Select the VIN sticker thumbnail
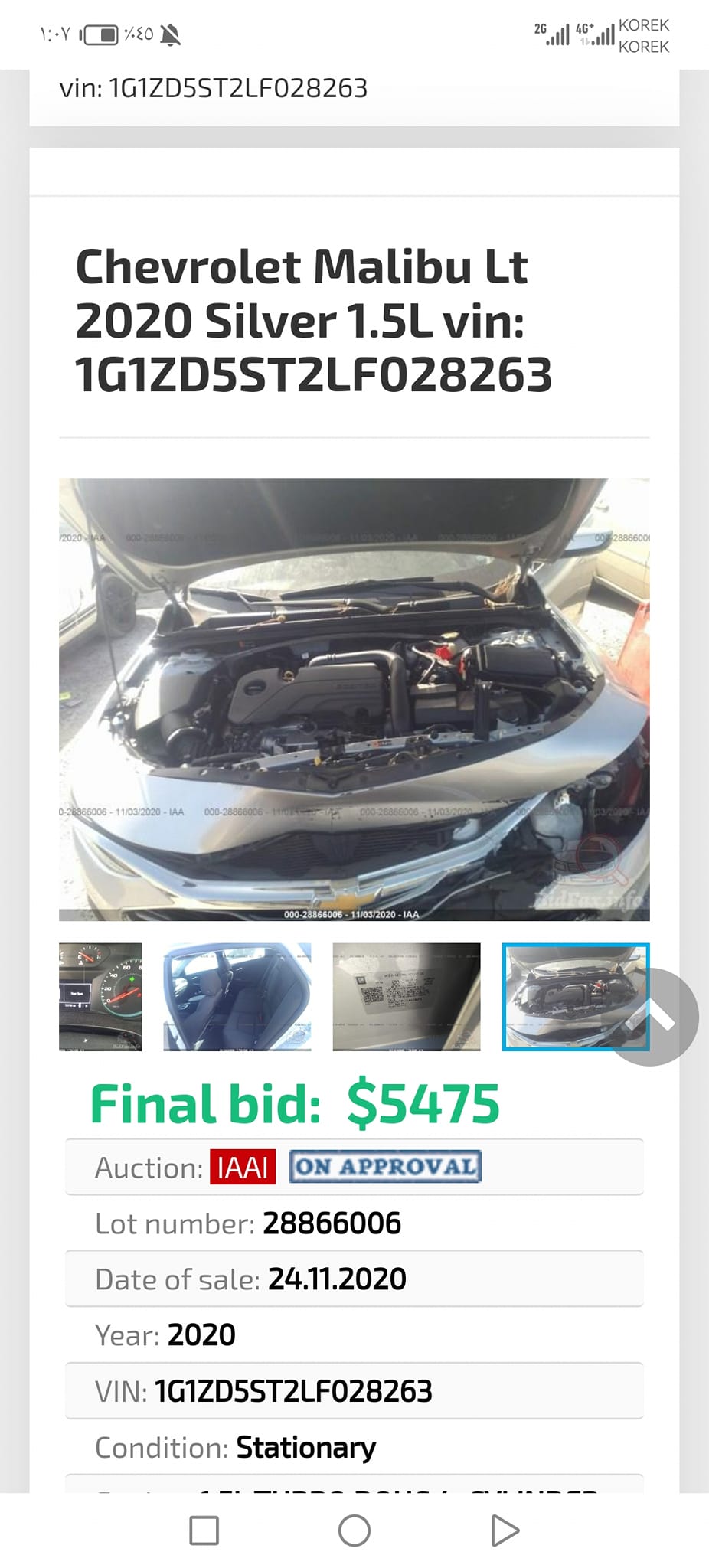Viewport: 709px width, 1568px height. click(407, 996)
